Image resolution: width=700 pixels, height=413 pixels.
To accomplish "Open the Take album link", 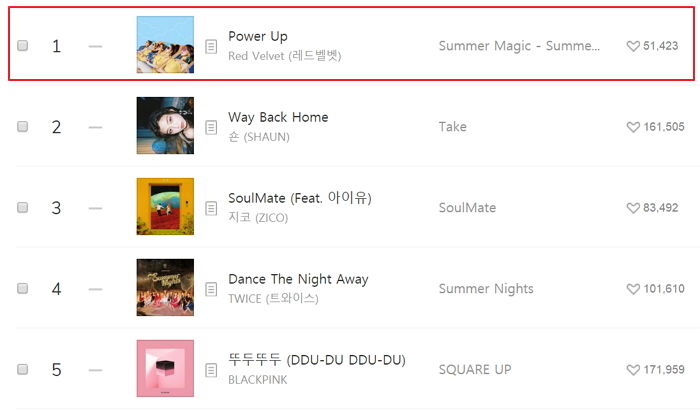I will point(452,127).
